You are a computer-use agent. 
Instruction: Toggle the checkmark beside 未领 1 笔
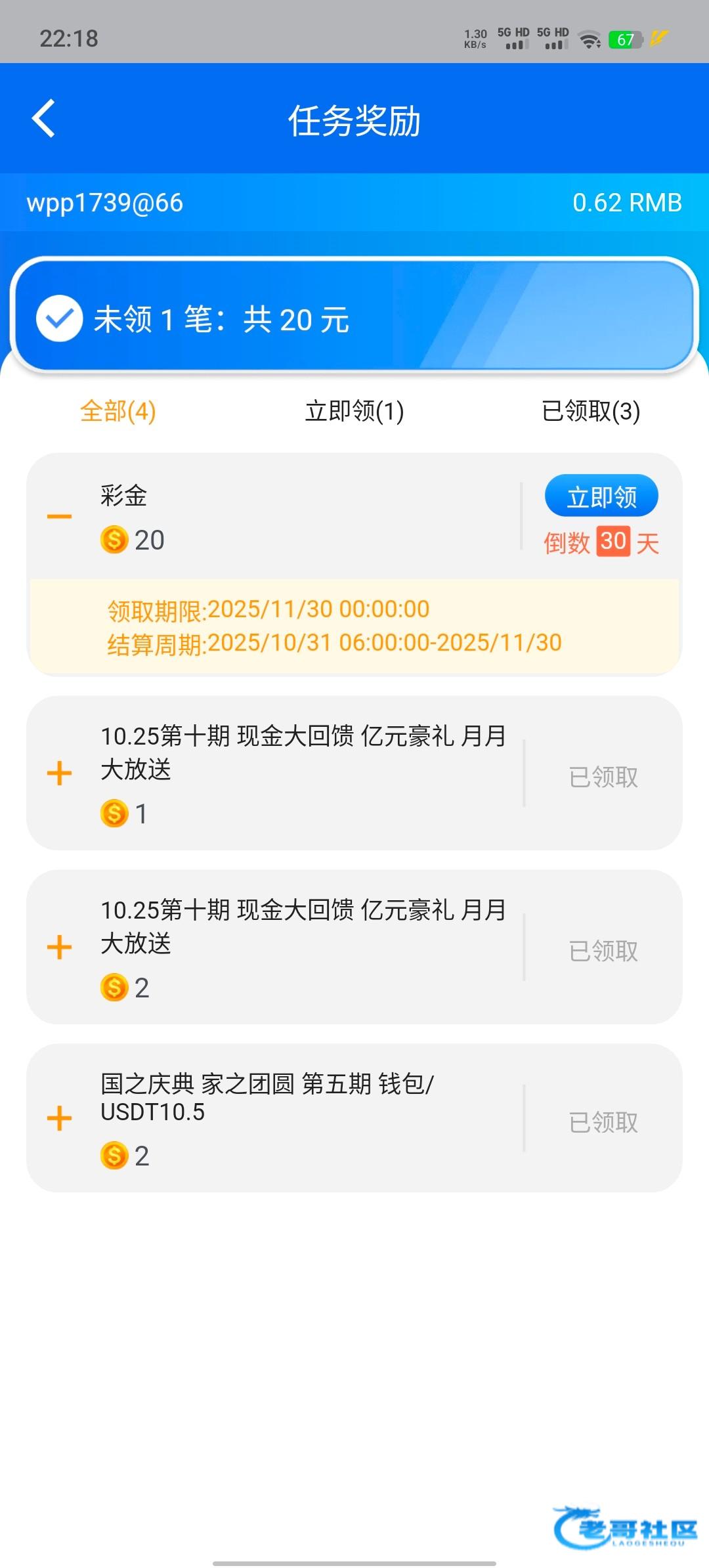[x=59, y=319]
